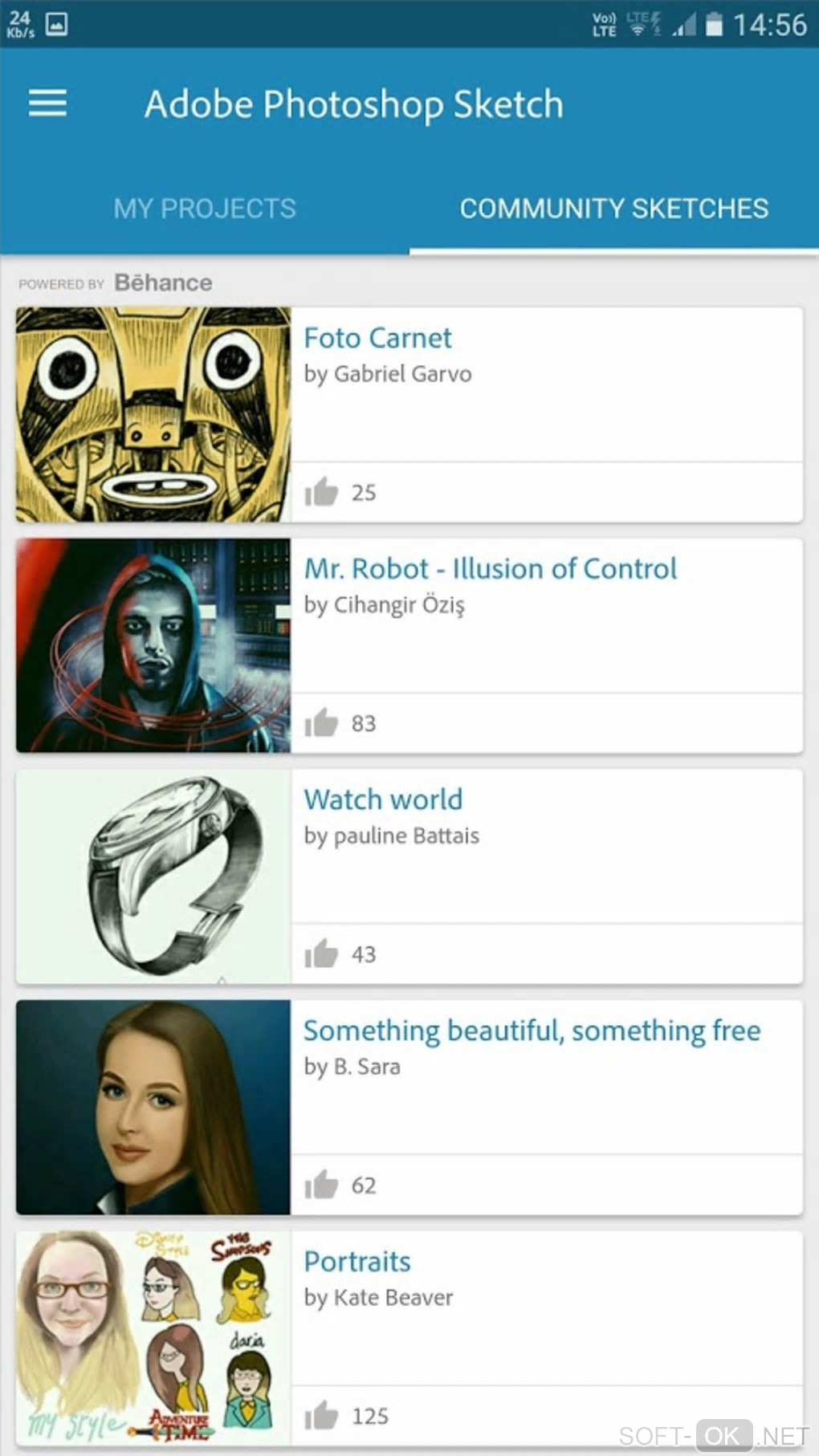Like Foto Carnet by Gabriel Garvo
819x1456 pixels.
pos(321,492)
